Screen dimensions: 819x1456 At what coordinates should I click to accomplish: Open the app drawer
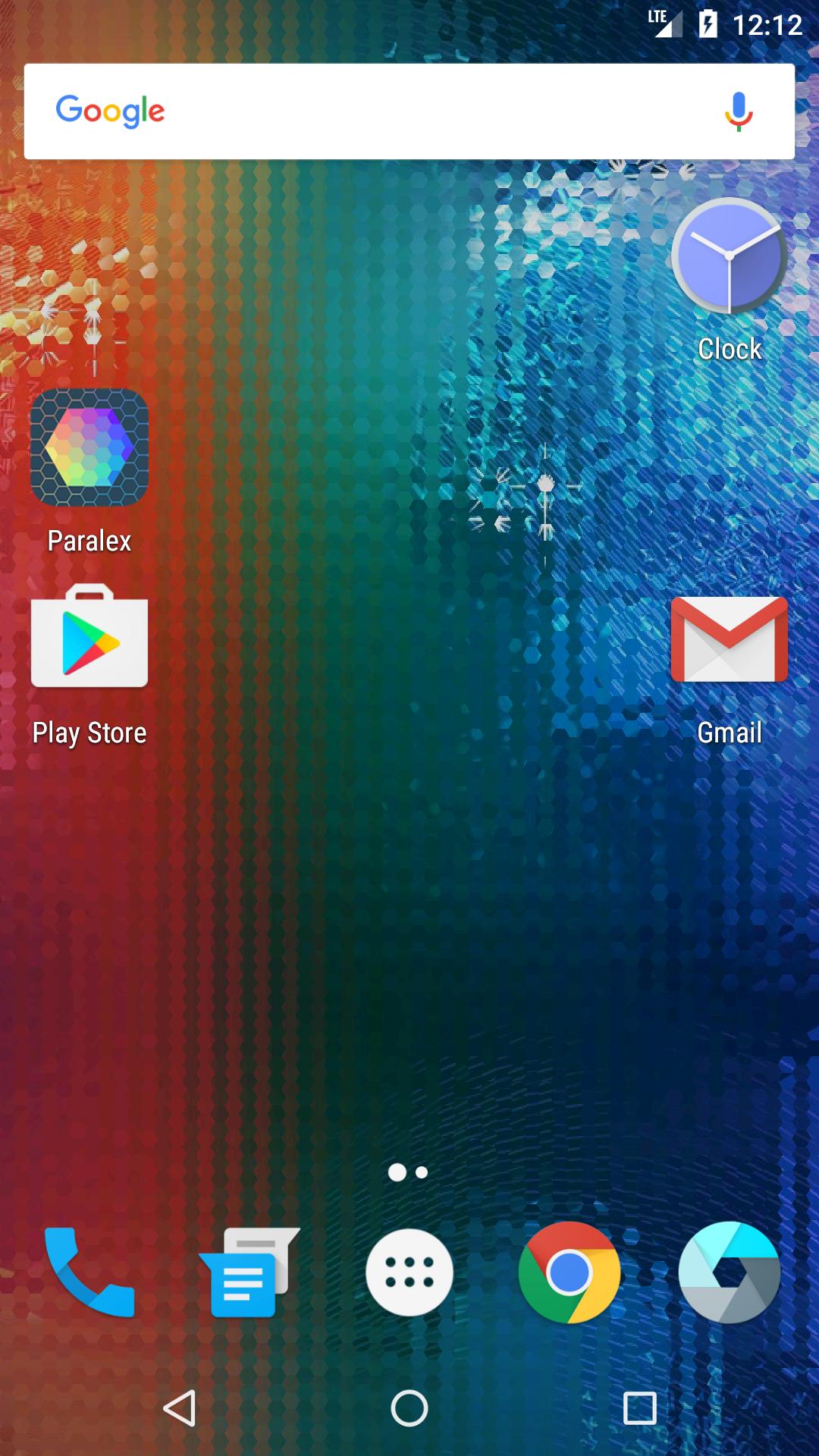(409, 1272)
